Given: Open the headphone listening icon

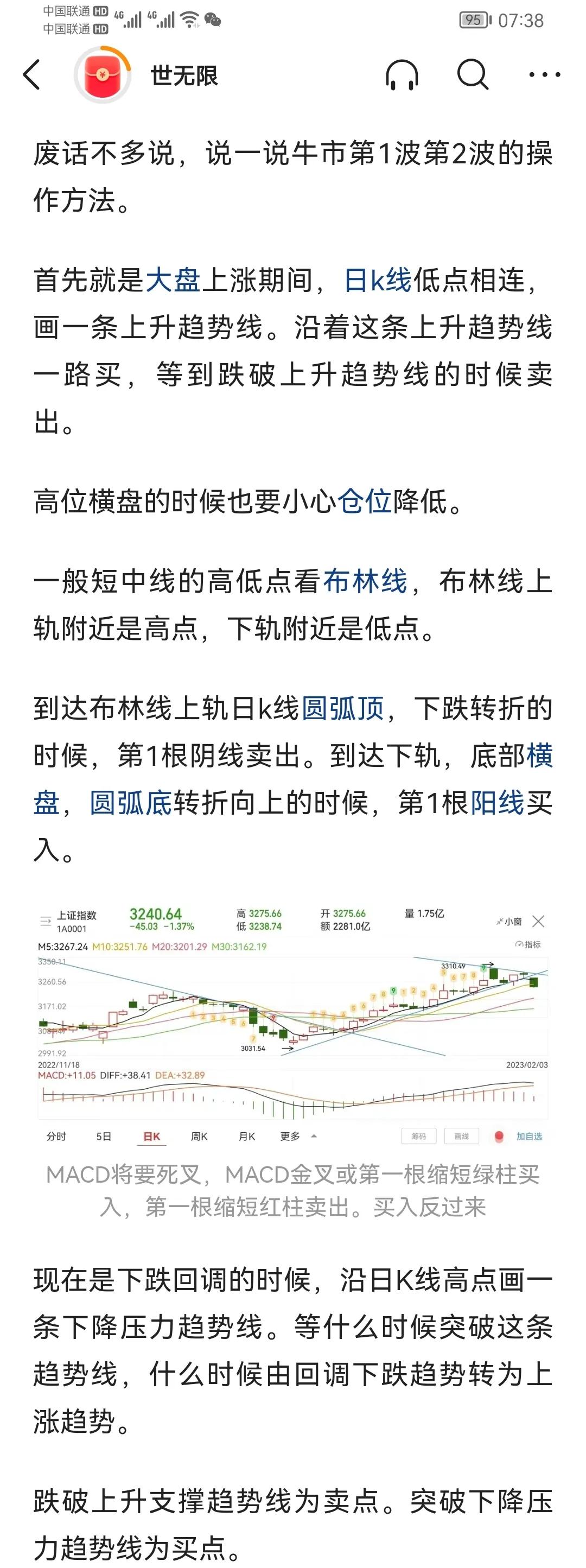Looking at the screenshot, I should [402, 74].
